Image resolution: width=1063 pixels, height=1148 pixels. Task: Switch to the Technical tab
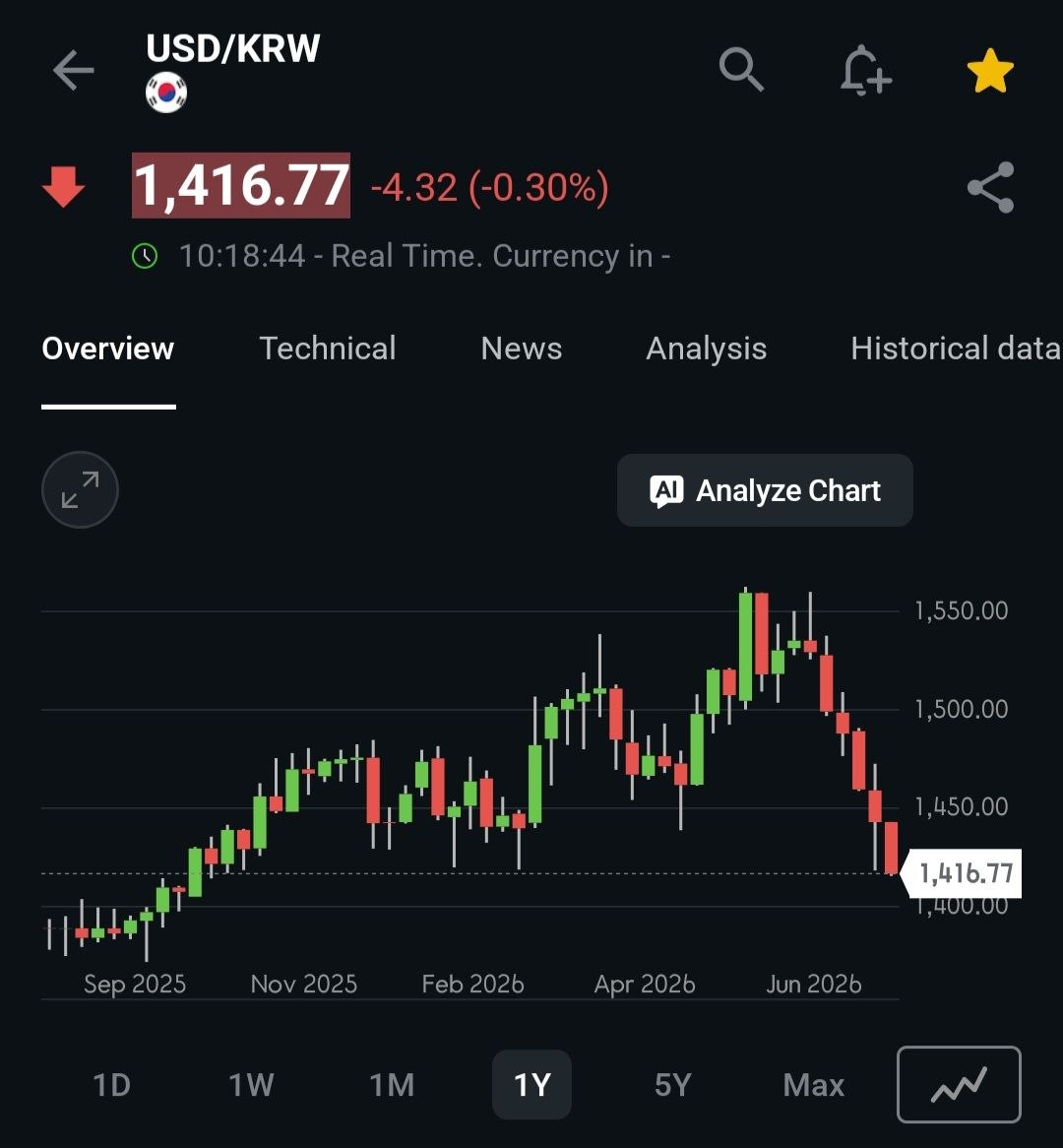tap(327, 349)
